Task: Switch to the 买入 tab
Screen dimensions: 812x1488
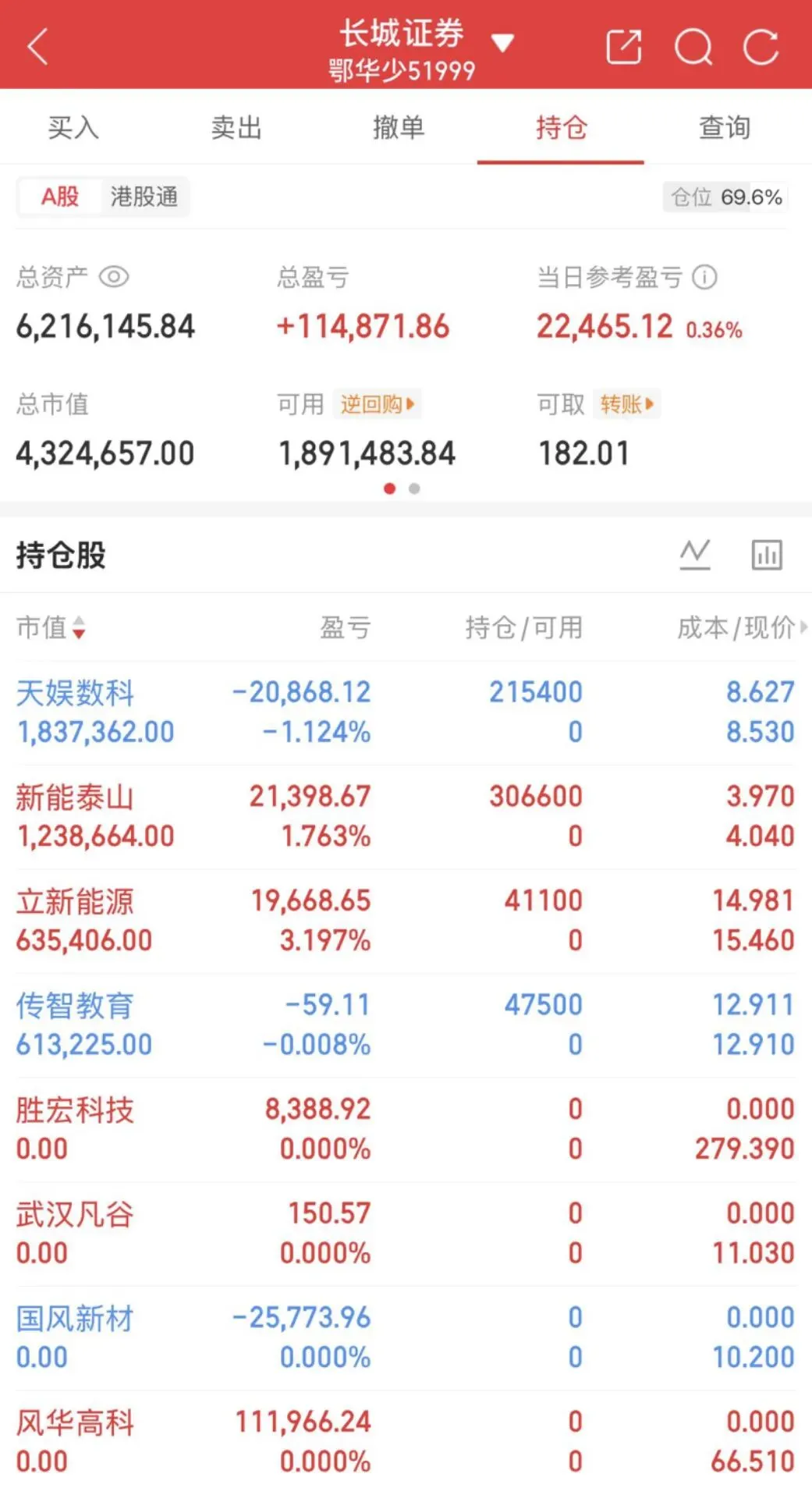Action: click(x=73, y=127)
